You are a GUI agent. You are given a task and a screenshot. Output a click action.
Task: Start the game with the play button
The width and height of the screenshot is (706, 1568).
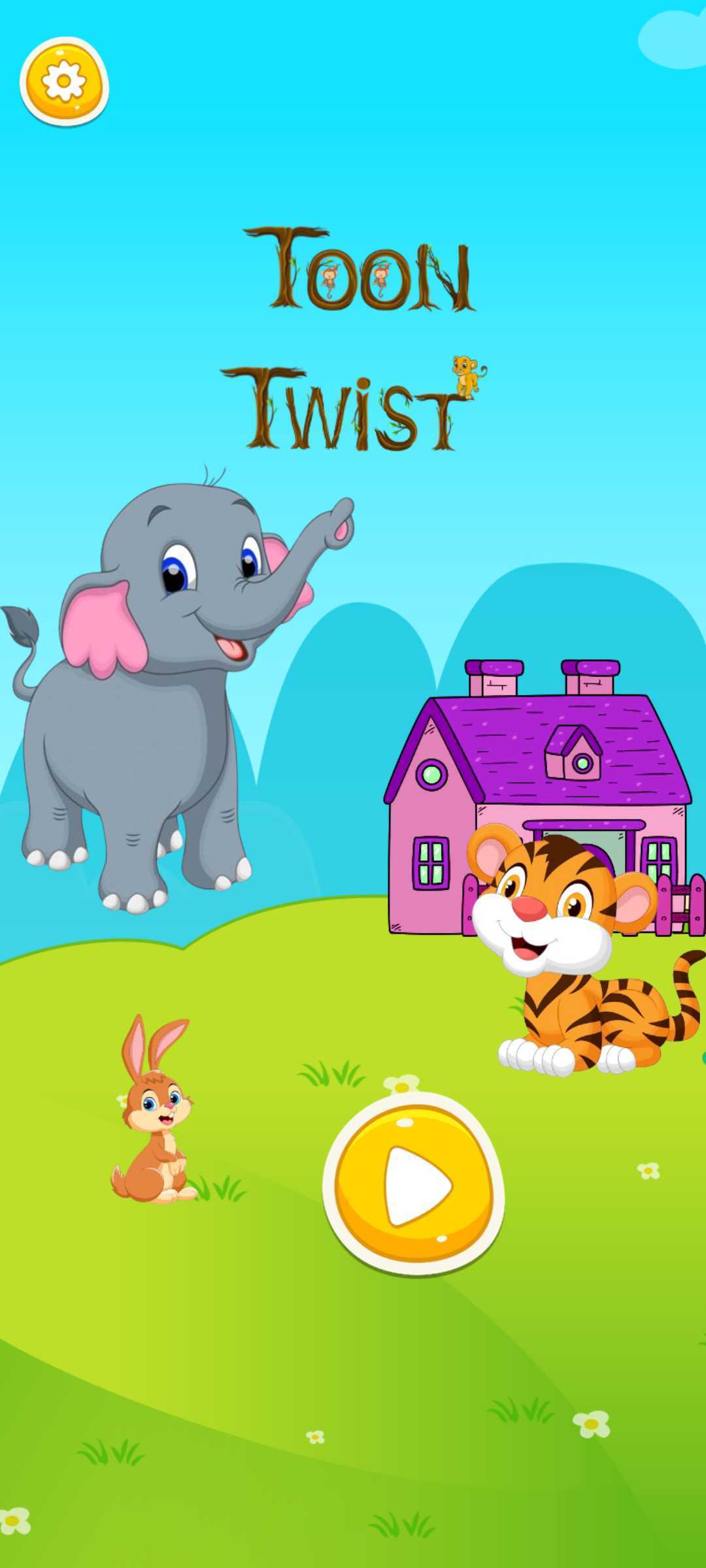pyautogui.click(x=414, y=1184)
